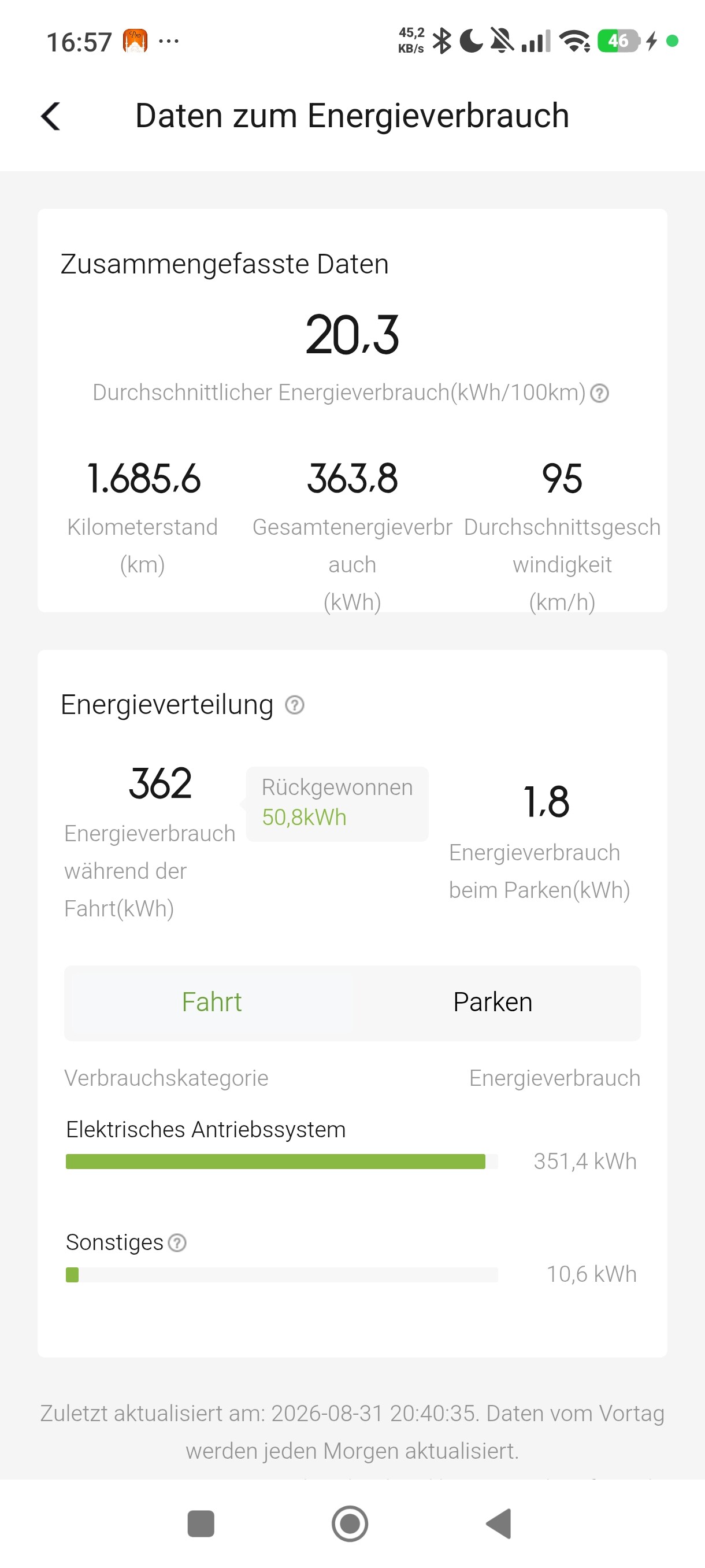Open help icon beside Energieverteilung heading
The width and height of the screenshot is (705, 1568).
(x=295, y=705)
